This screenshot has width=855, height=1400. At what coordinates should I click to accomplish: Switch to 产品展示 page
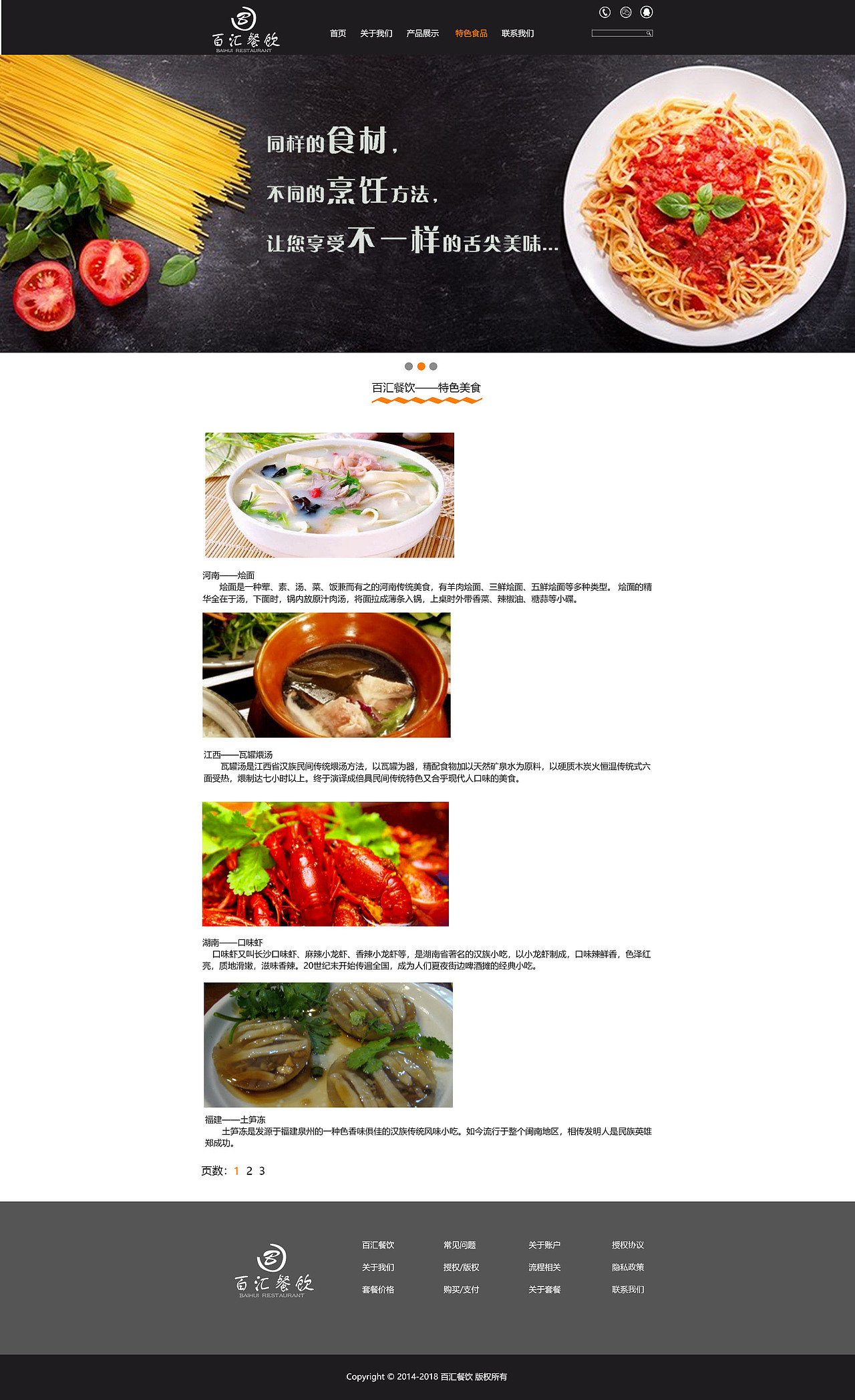pyautogui.click(x=423, y=33)
